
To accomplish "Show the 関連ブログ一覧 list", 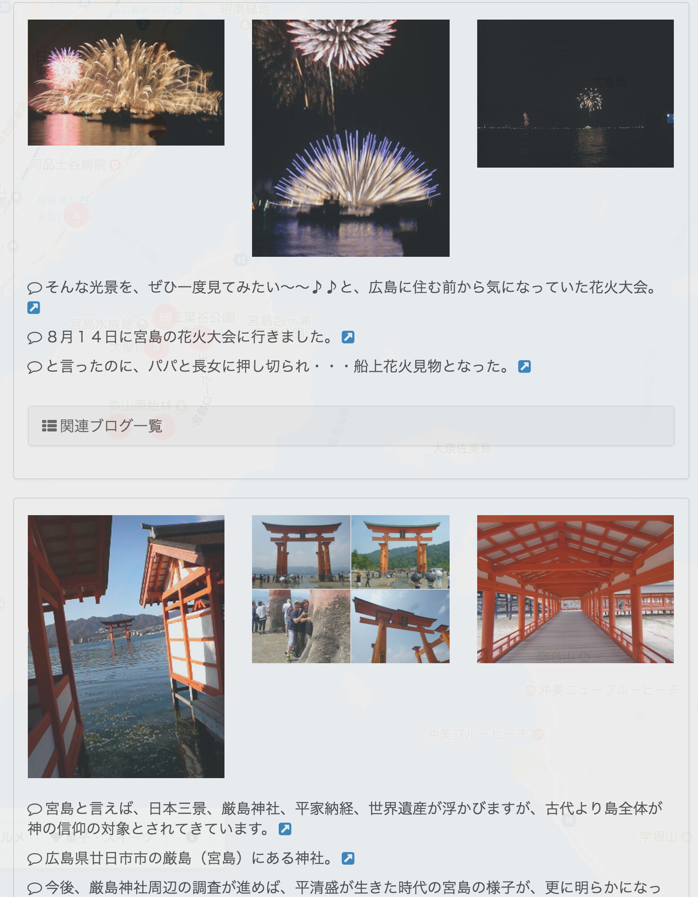I will coord(350,426).
